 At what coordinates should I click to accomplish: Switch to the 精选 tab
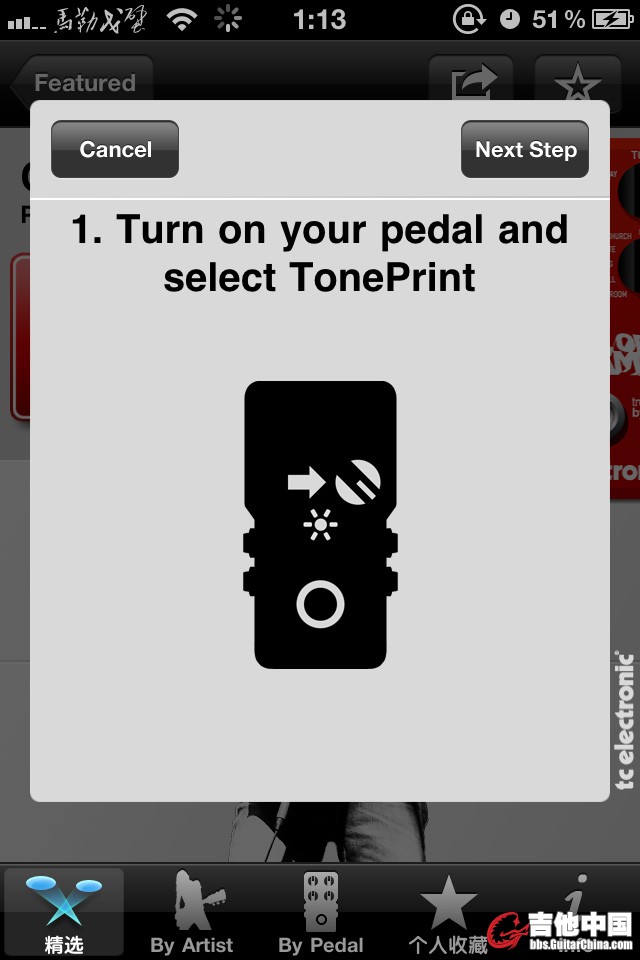[64, 912]
